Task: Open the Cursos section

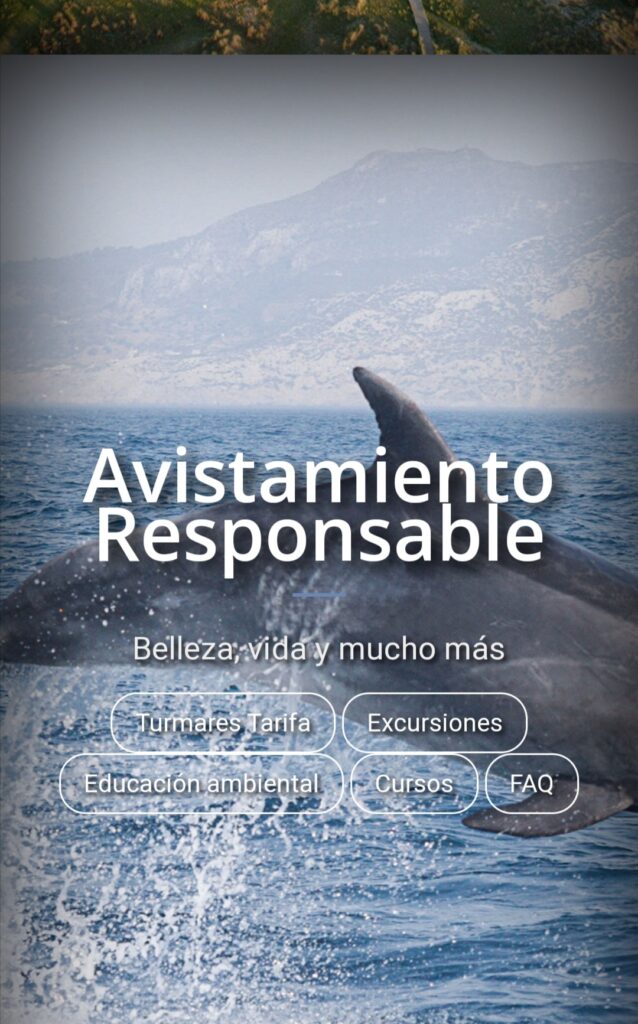Action: 414,784
